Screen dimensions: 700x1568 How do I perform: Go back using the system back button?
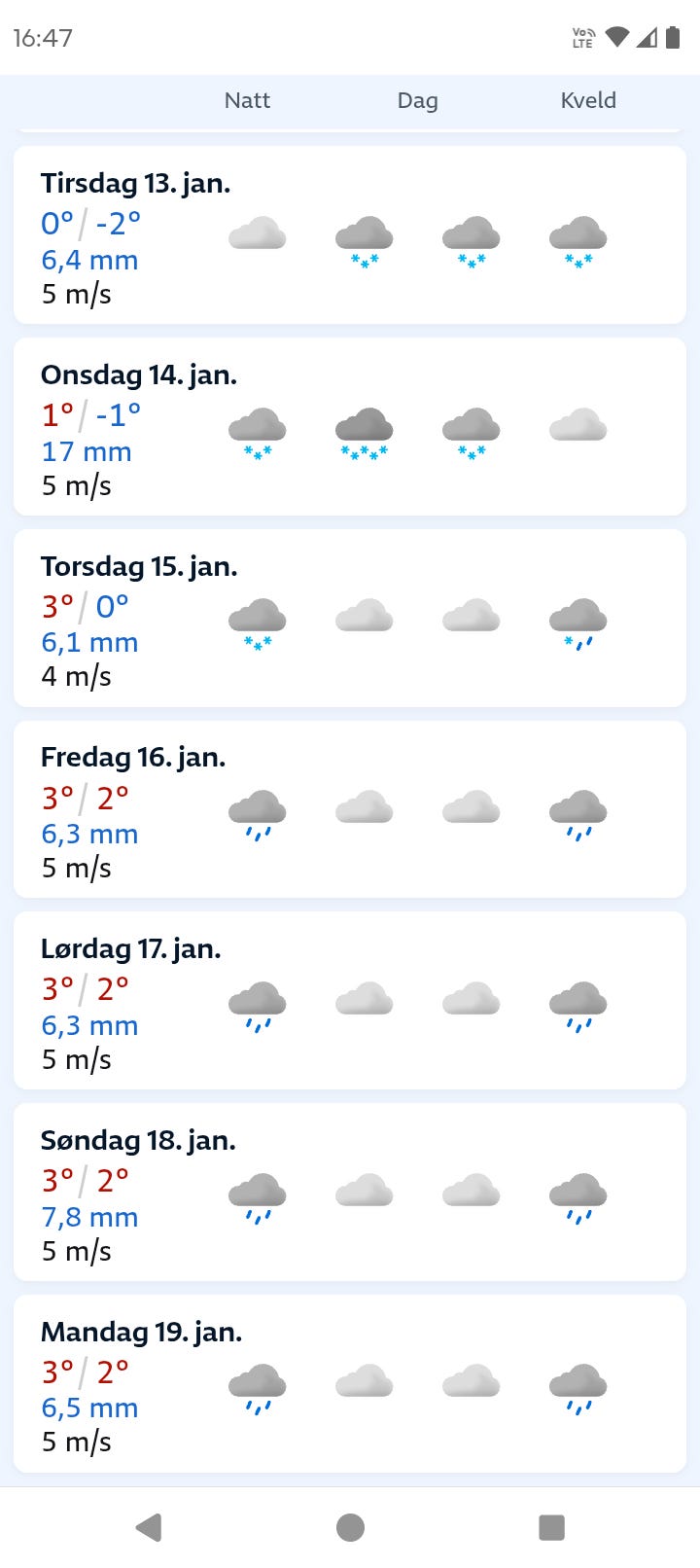[x=149, y=1527]
